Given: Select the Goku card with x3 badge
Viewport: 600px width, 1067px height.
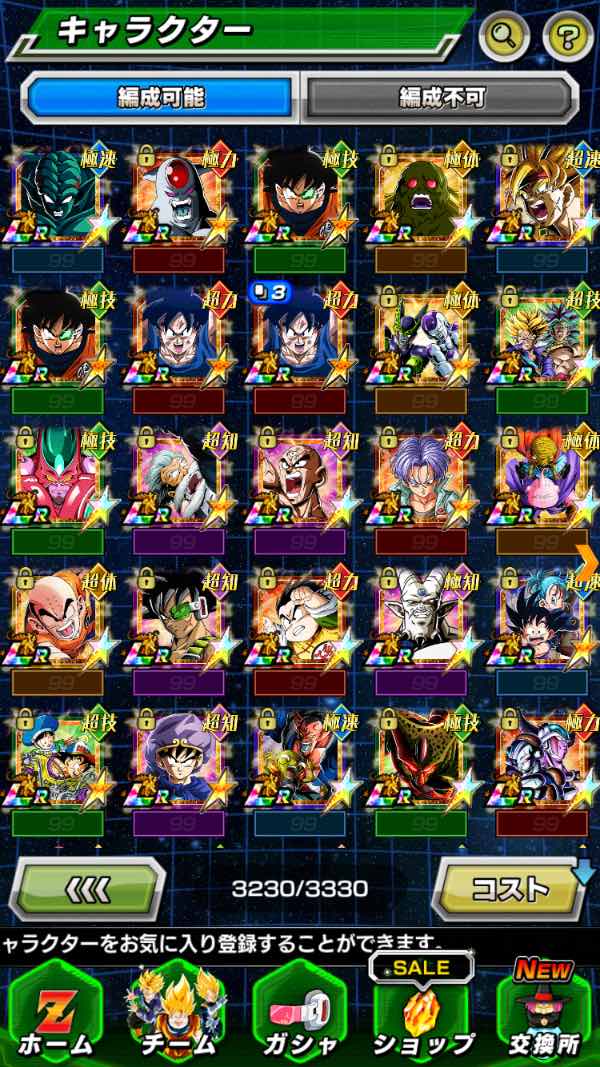Looking at the screenshot, I should click(x=299, y=340).
